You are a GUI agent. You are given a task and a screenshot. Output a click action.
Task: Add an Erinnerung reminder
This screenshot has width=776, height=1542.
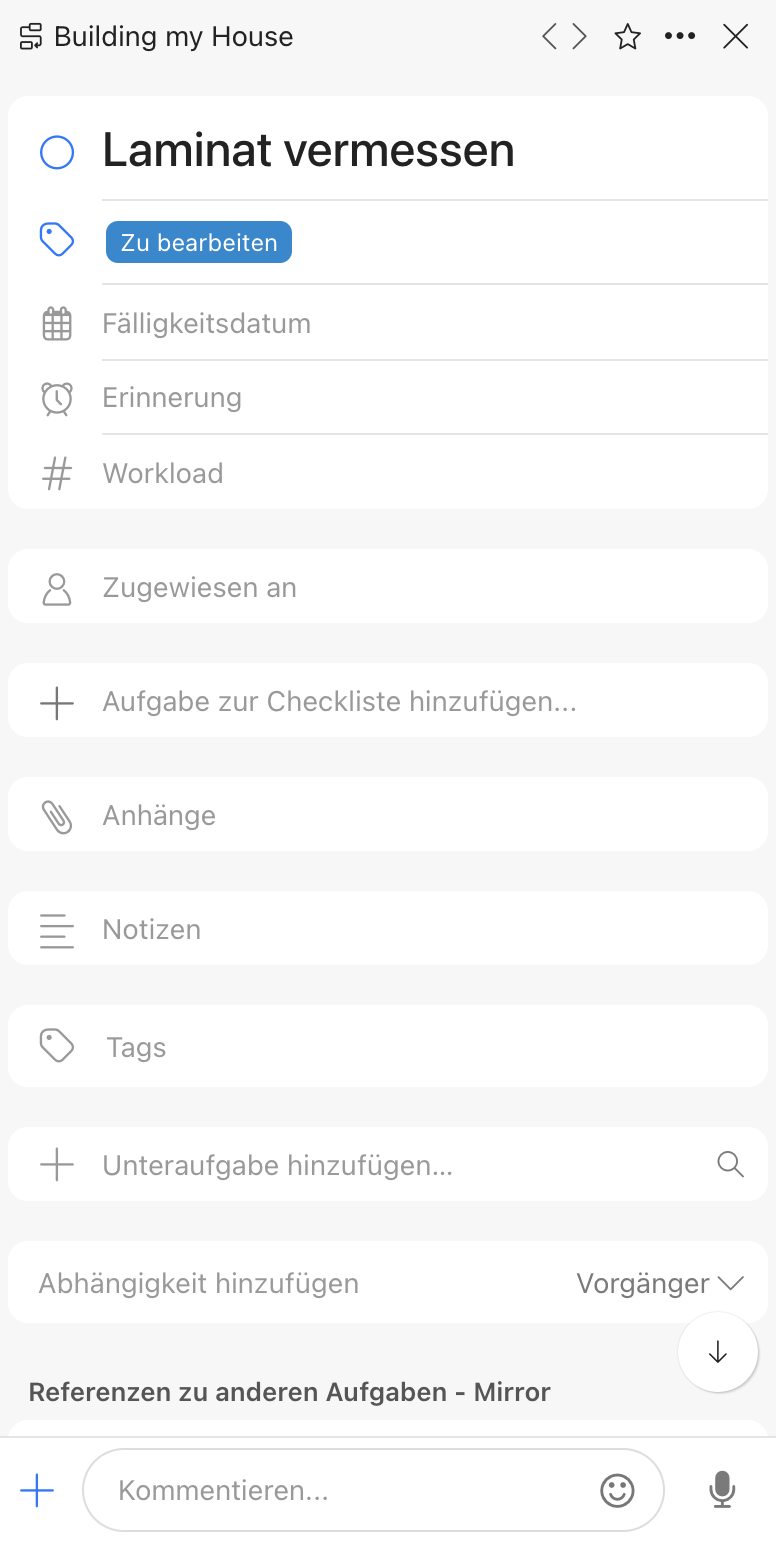(x=172, y=398)
